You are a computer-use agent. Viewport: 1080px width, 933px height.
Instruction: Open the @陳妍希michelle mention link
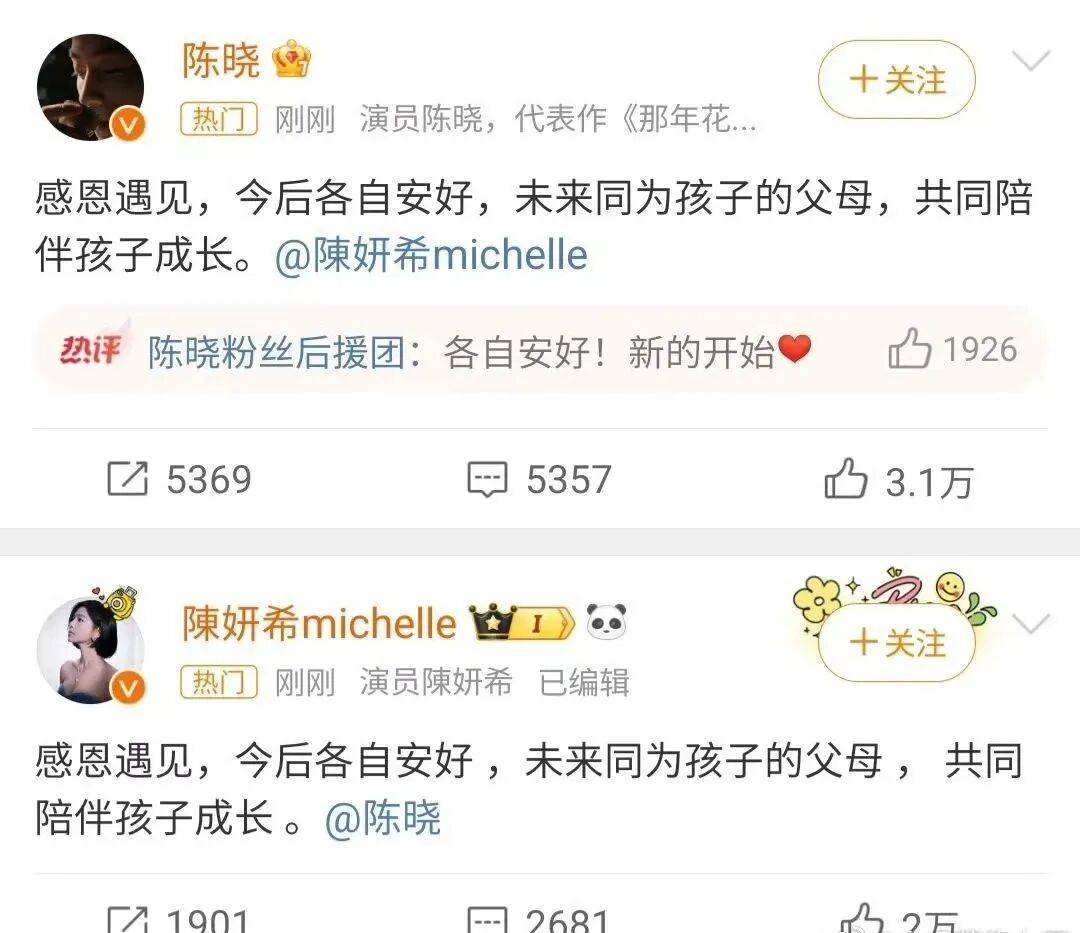[x=431, y=256]
